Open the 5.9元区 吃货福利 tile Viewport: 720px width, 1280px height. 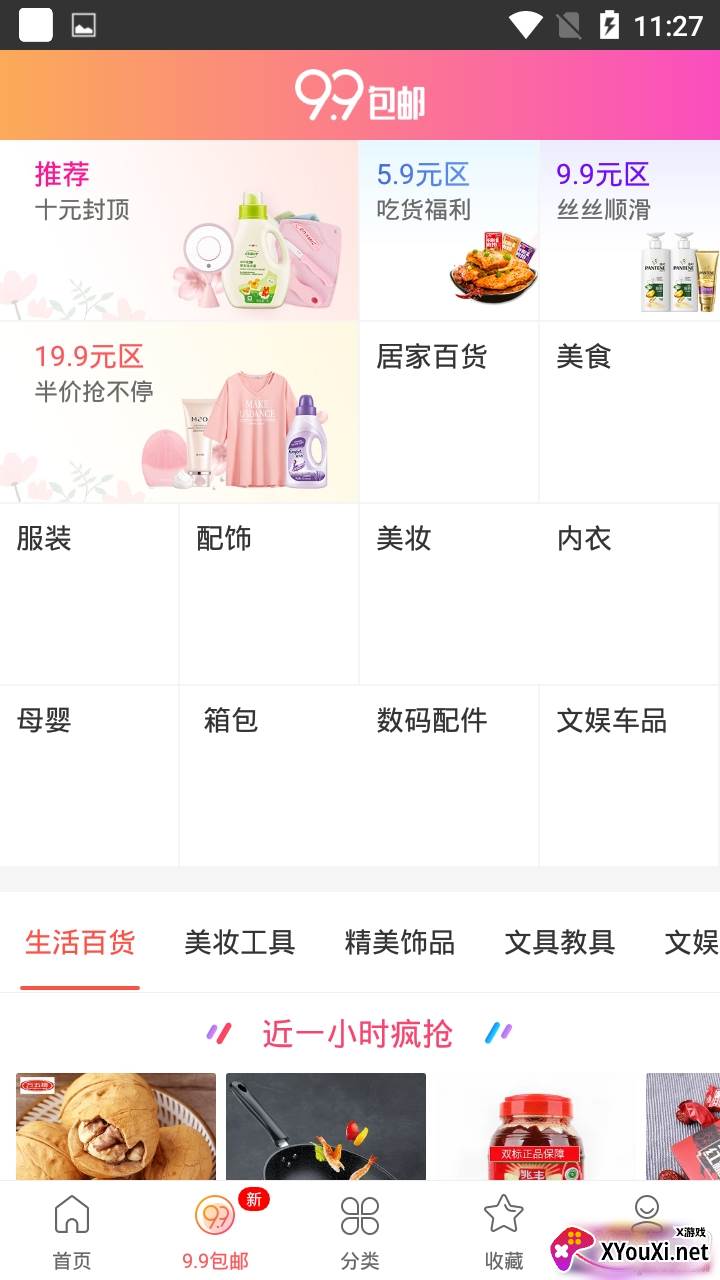(449, 230)
